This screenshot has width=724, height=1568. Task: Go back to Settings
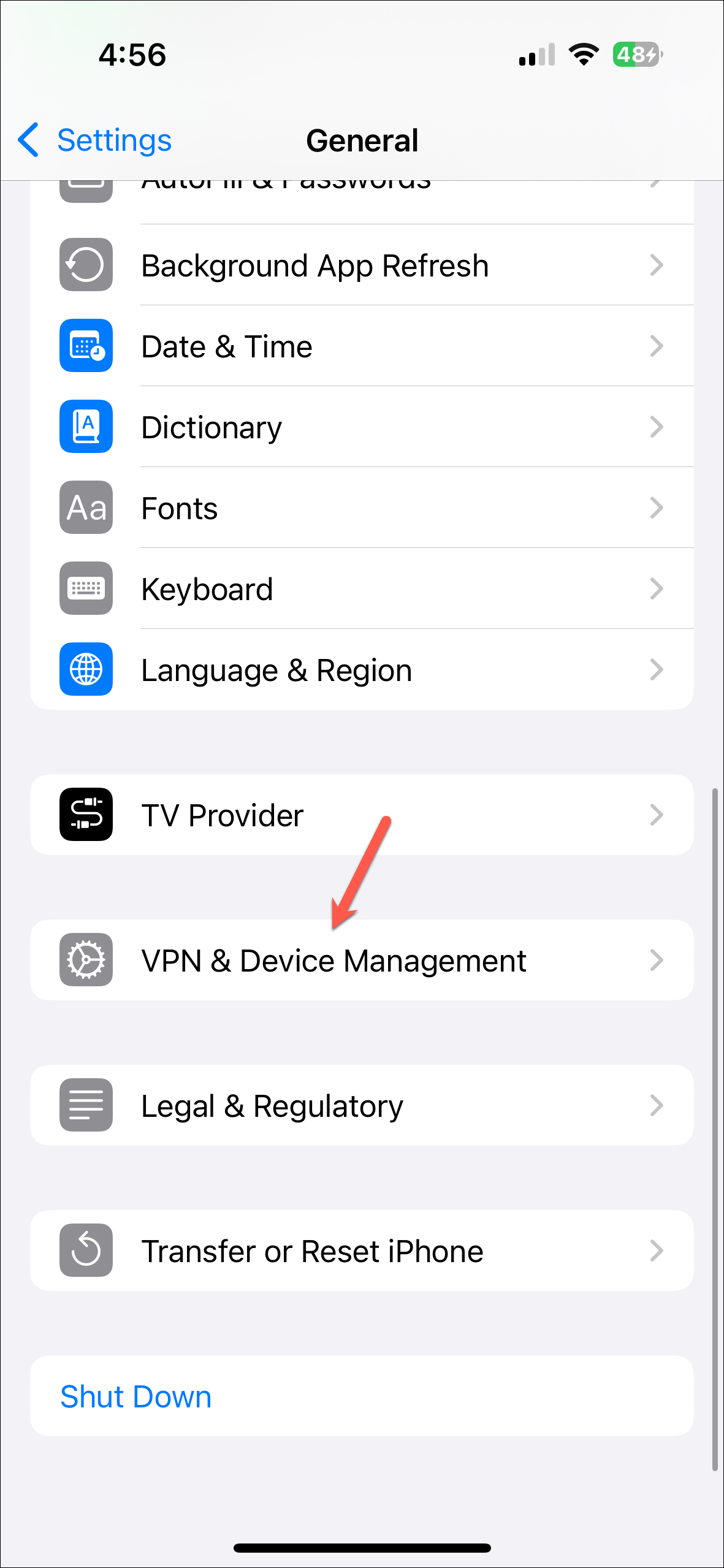coord(95,140)
